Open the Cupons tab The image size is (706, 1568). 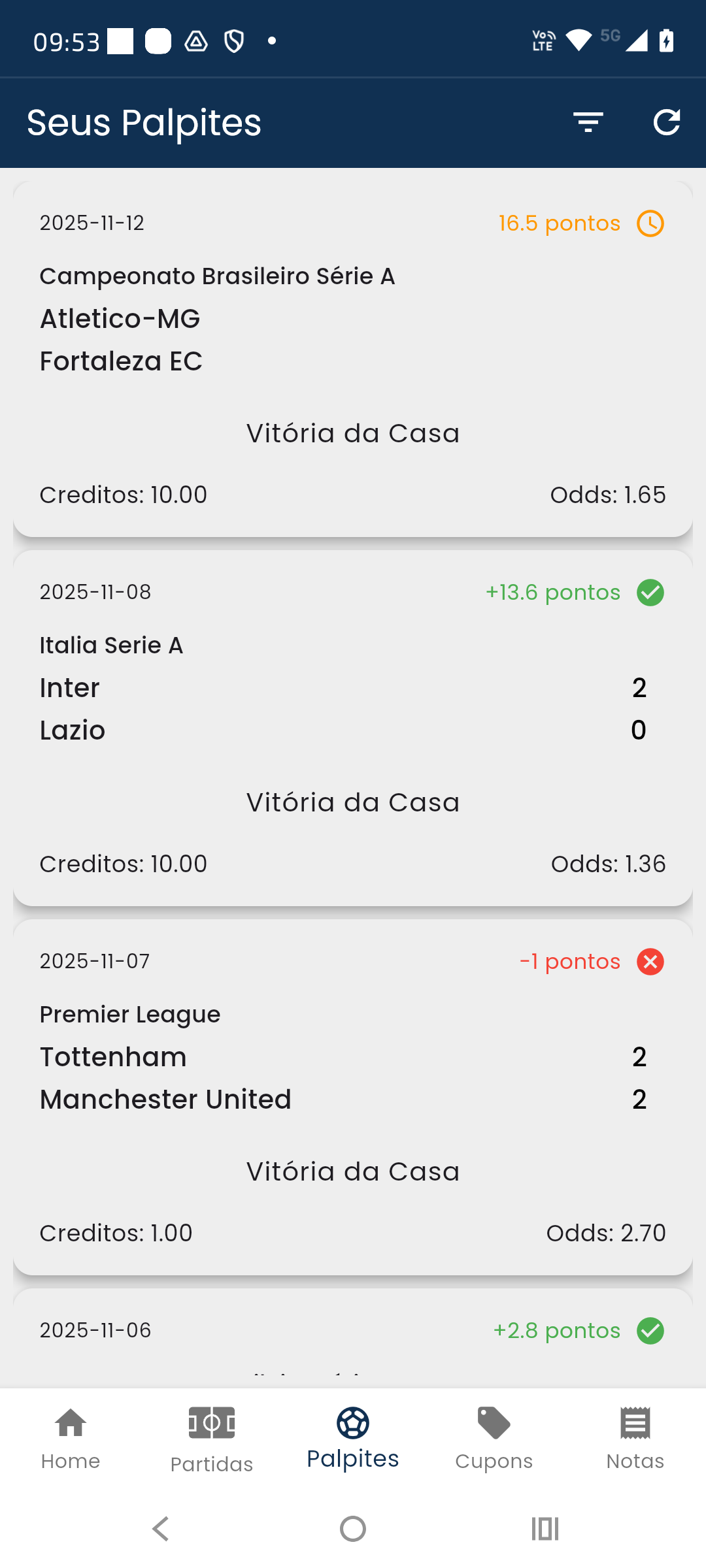click(x=494, y=1437)
